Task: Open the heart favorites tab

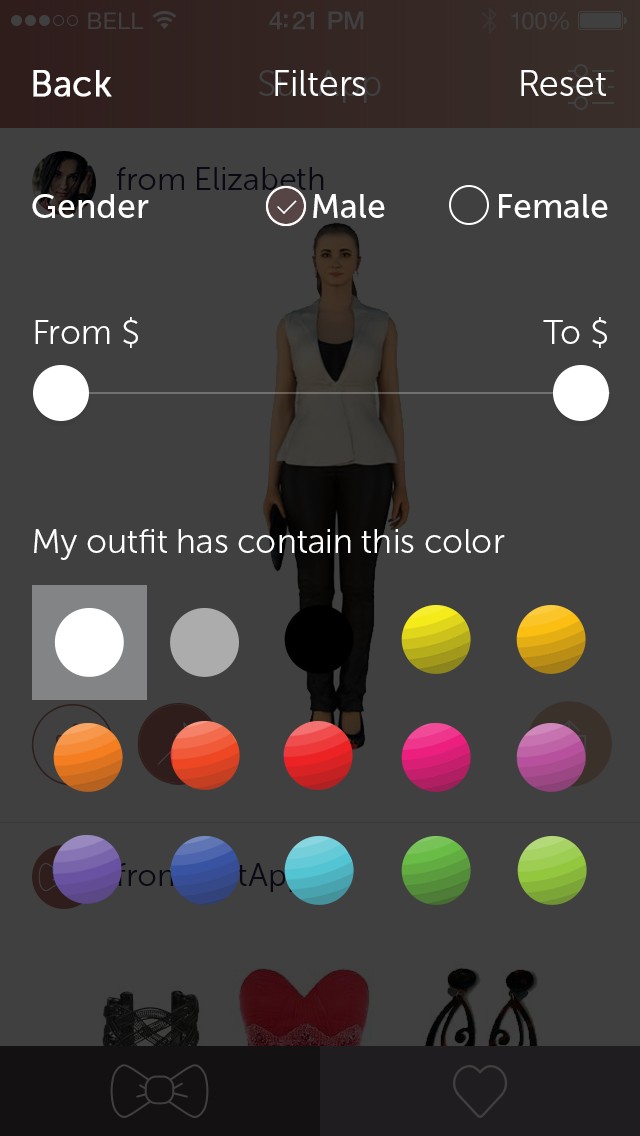Action: click(479, 1090)
